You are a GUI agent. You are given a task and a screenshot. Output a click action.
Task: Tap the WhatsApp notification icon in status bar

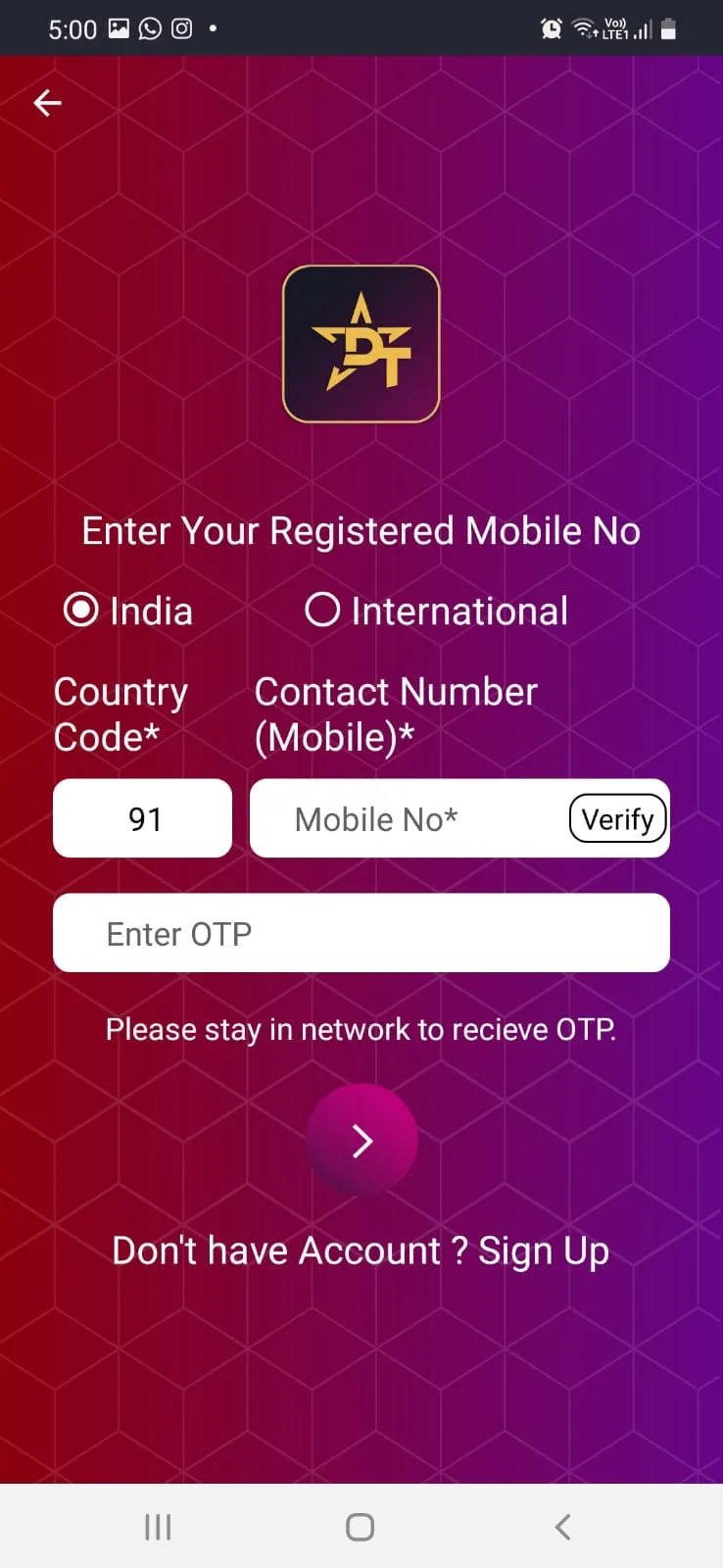click(x=149, y=28)
